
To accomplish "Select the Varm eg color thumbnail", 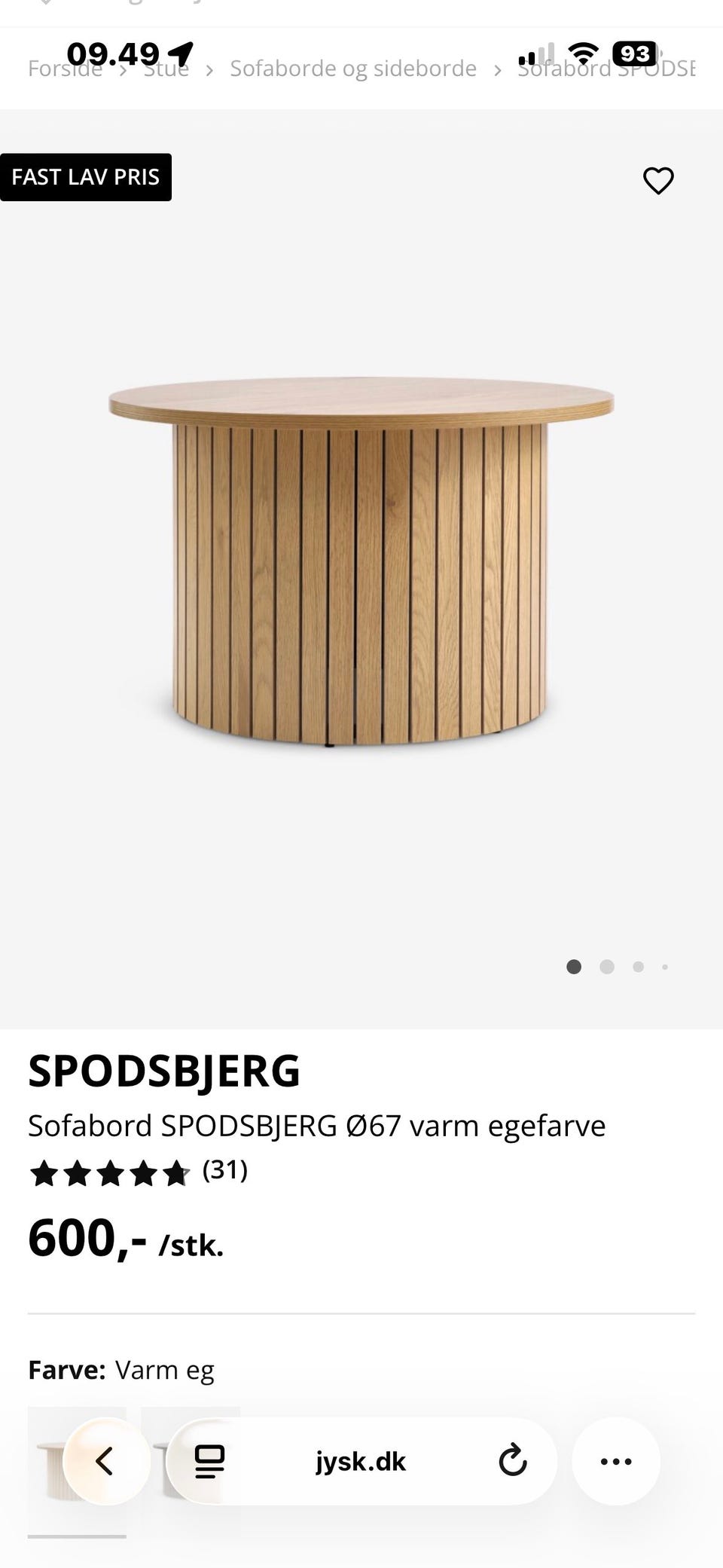I will 75,1469.
